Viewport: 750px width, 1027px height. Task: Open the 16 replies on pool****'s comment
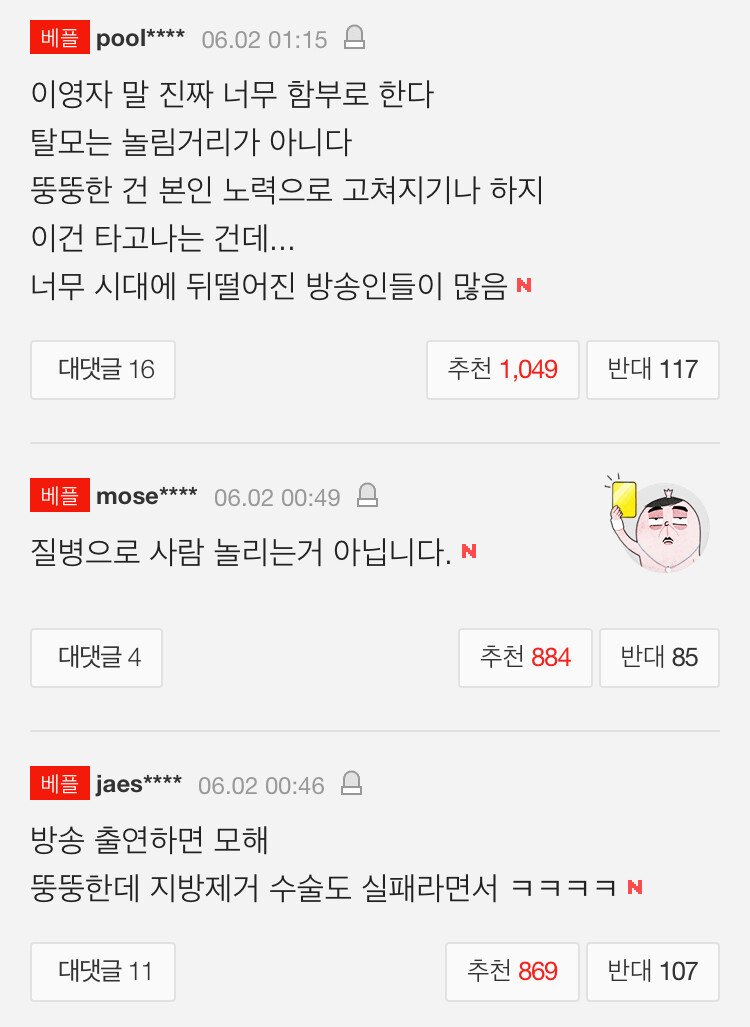coord(103,370)
